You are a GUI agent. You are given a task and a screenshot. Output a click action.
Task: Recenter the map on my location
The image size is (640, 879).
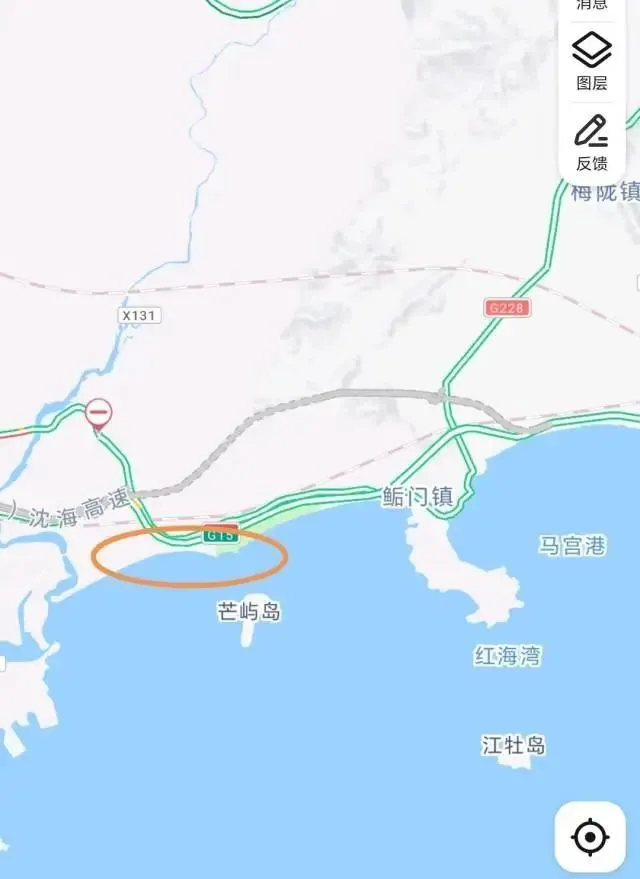590,836
